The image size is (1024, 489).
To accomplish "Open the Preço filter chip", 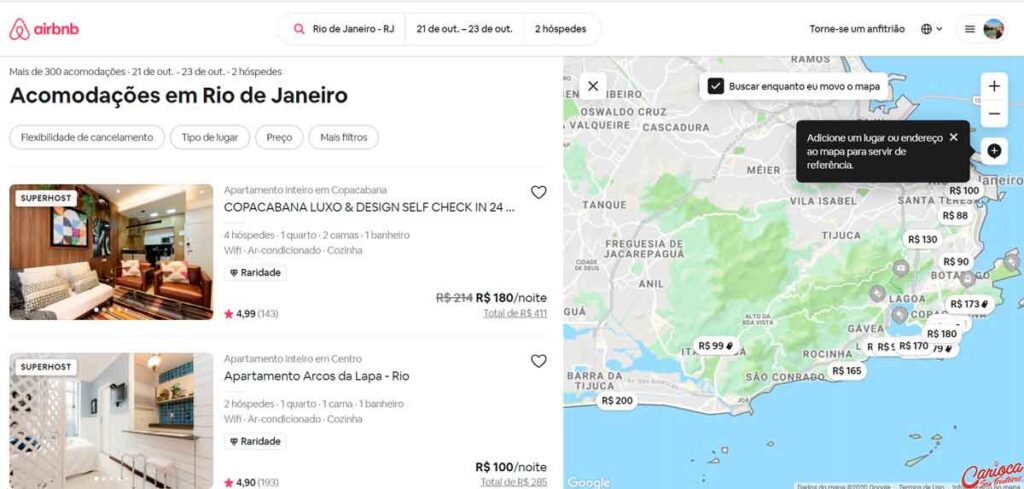I will [x=279, y=137].
